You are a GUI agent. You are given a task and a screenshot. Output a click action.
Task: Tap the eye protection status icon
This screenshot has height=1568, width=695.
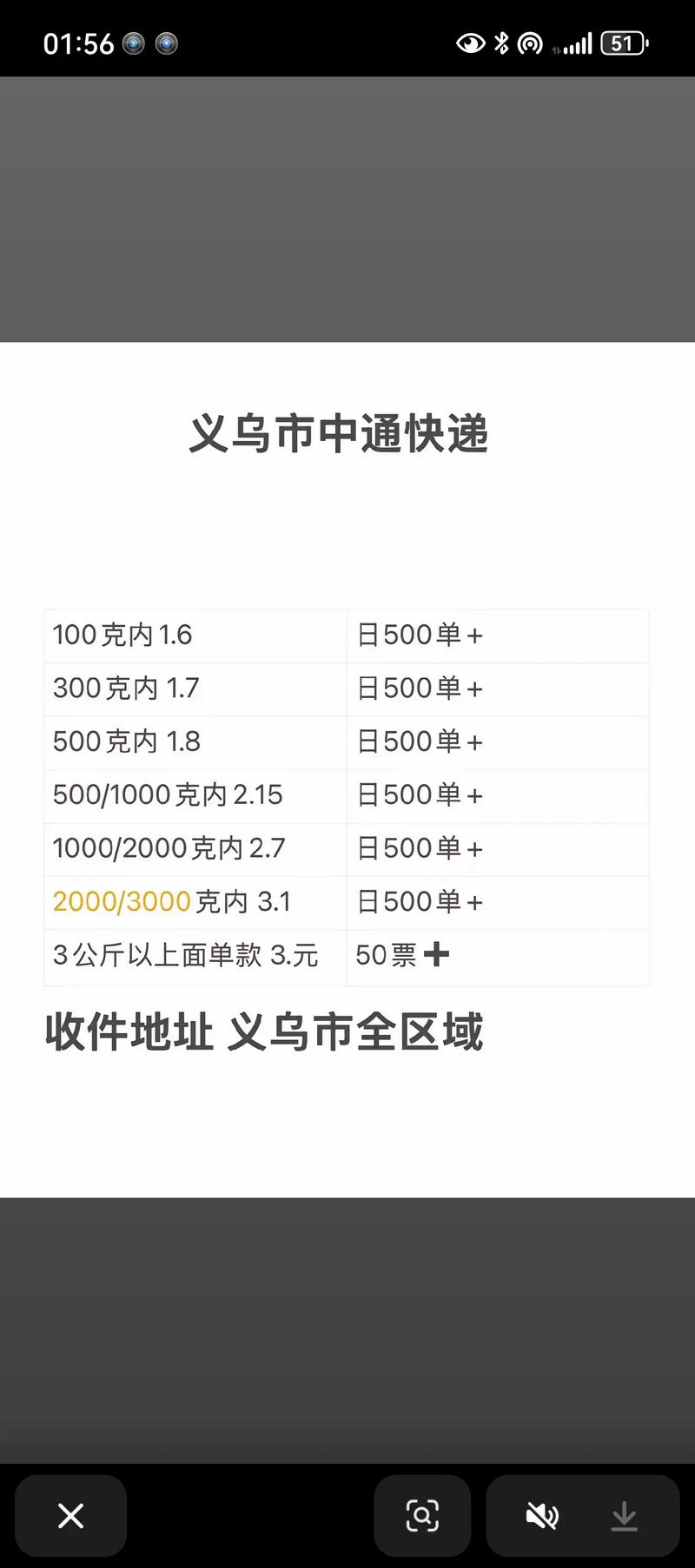469,42
